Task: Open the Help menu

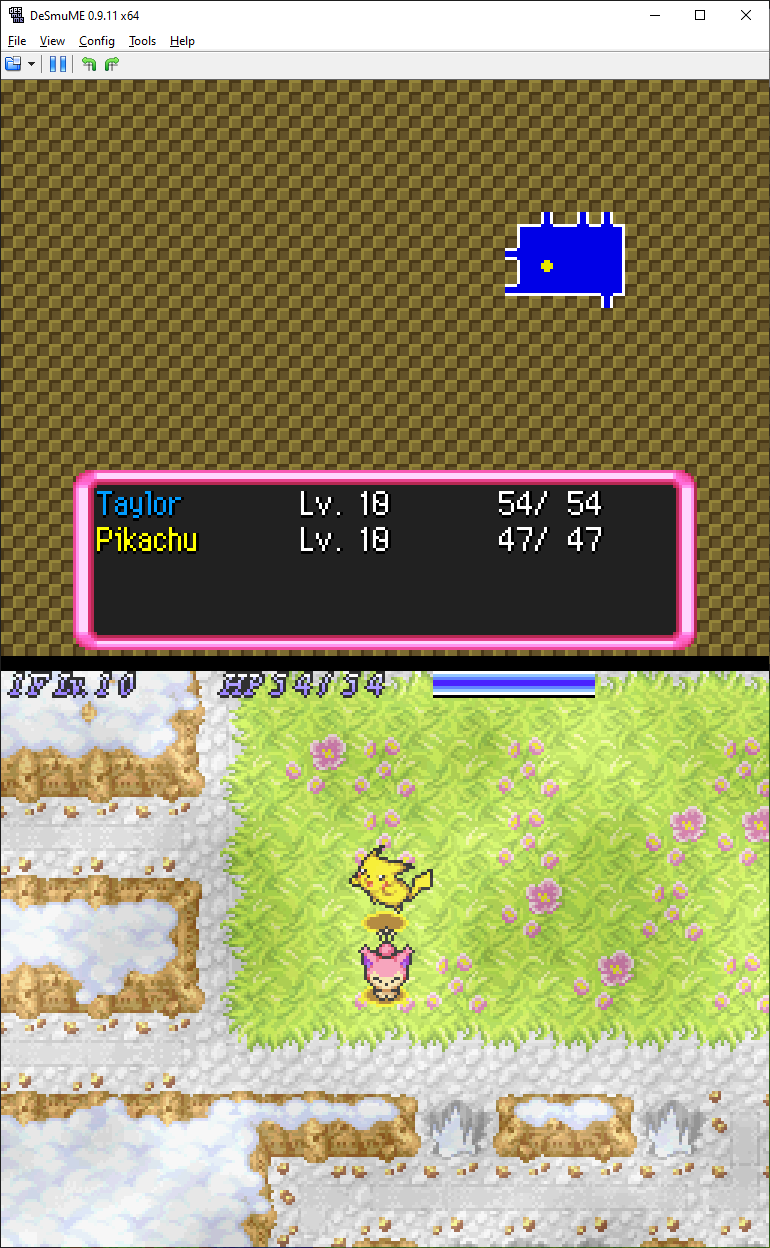Action: 182,41
